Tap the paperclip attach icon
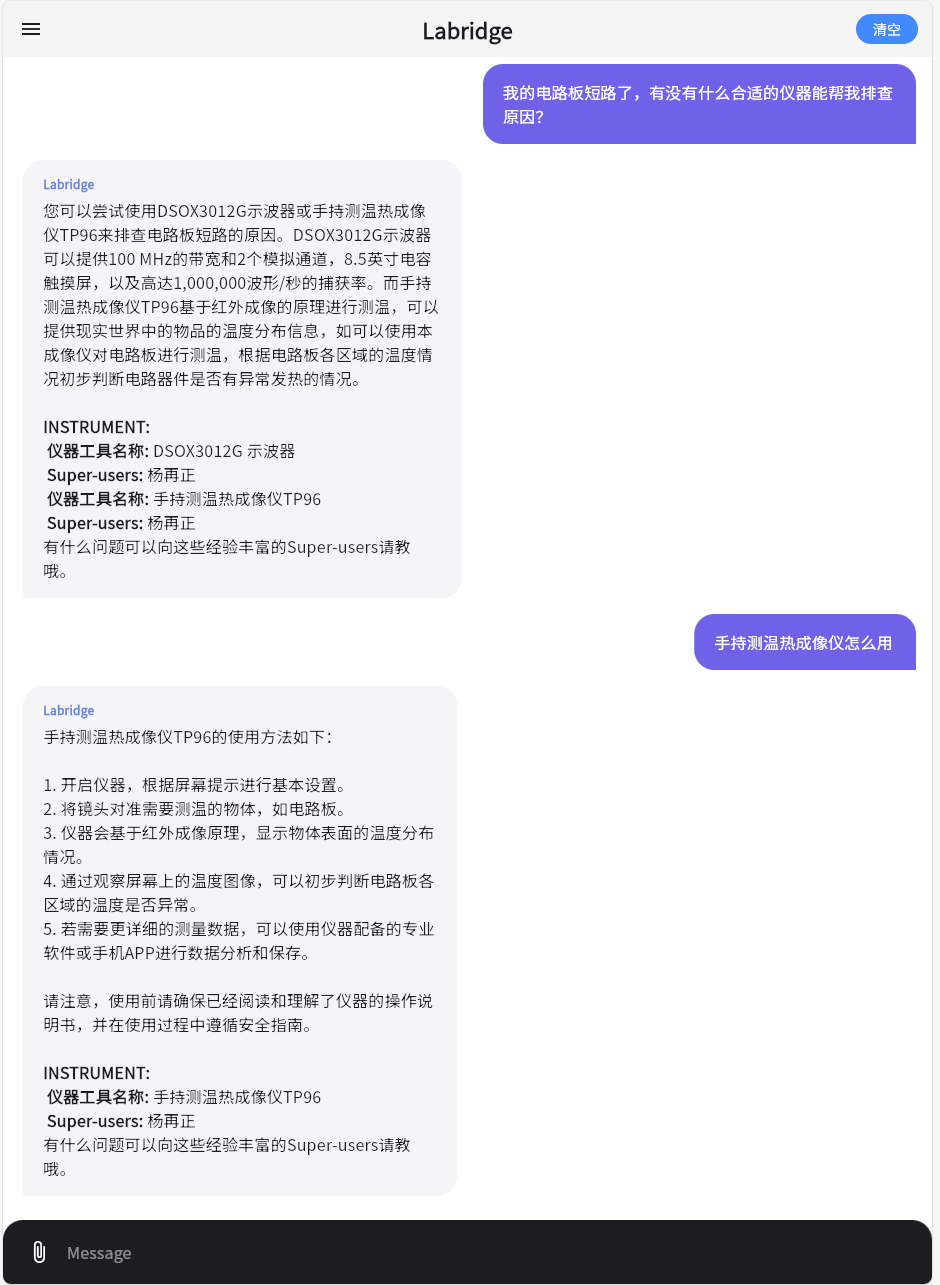 click(x=39, y=1252)
